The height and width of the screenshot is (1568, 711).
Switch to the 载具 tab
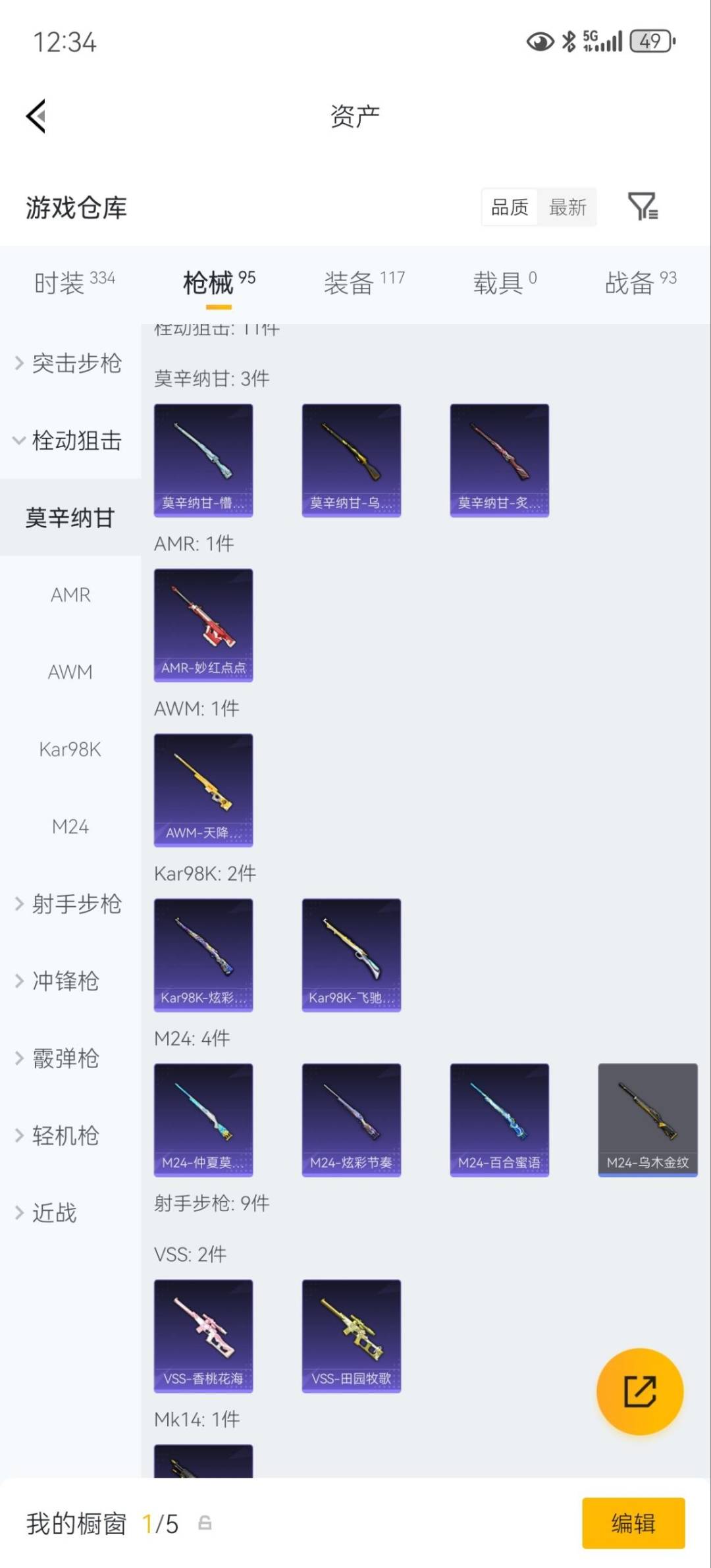[x=504, y=279]
